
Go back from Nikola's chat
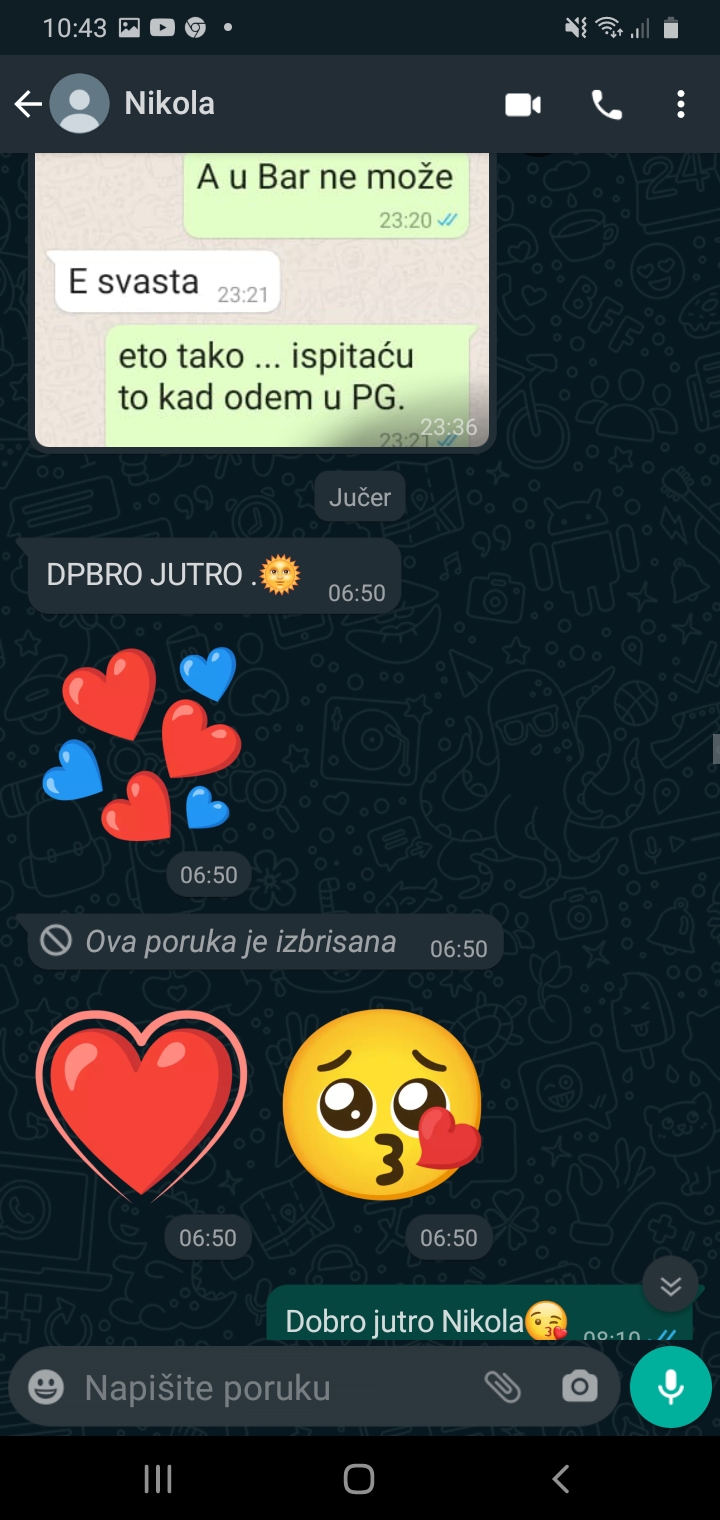pos(28,104)
